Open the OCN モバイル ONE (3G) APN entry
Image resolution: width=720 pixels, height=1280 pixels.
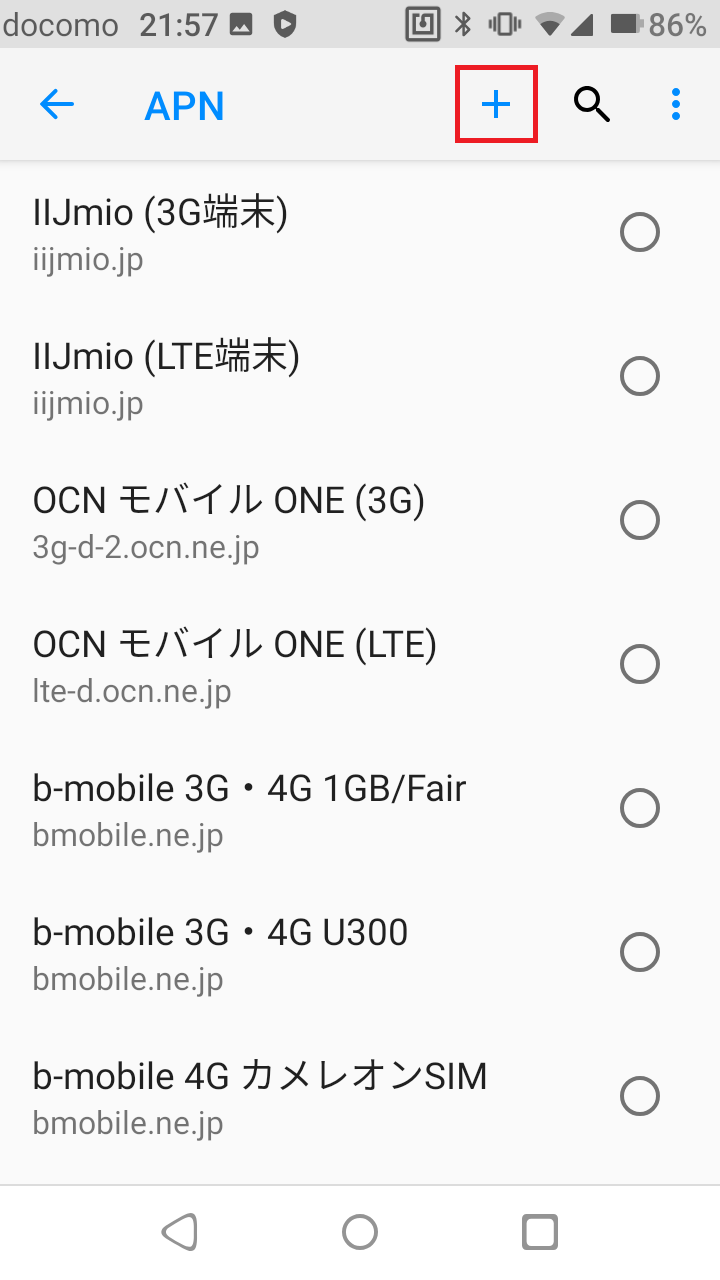tap(250, 520)
